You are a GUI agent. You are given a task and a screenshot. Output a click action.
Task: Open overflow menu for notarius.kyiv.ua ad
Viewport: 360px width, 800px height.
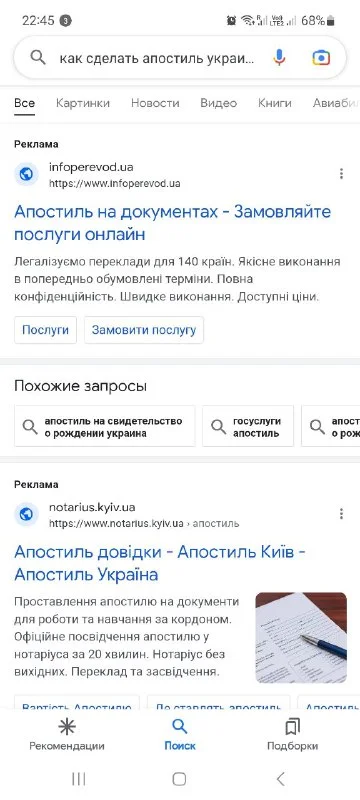click(341, 514)
